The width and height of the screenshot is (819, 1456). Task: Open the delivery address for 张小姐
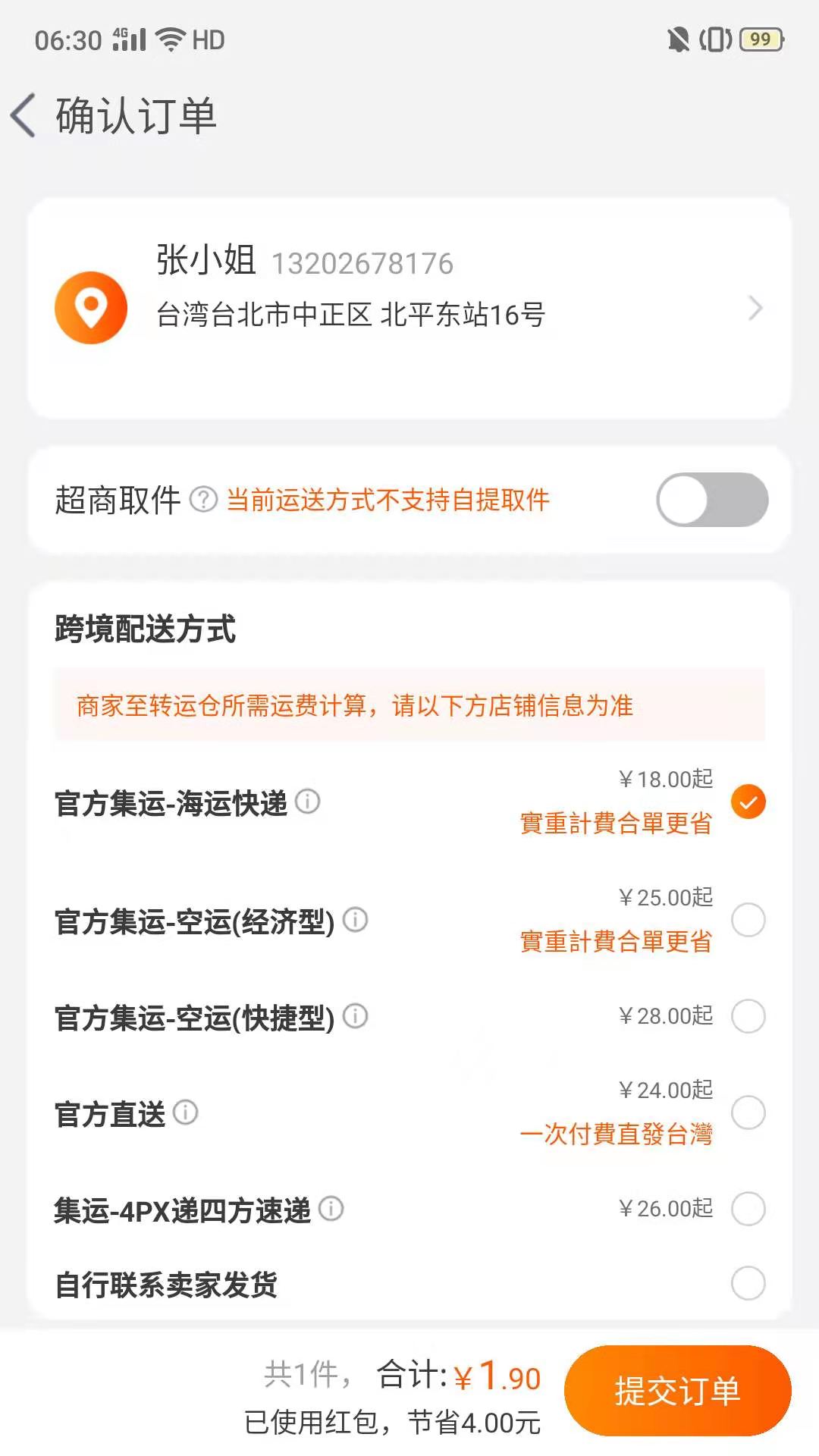pos(409,308)
